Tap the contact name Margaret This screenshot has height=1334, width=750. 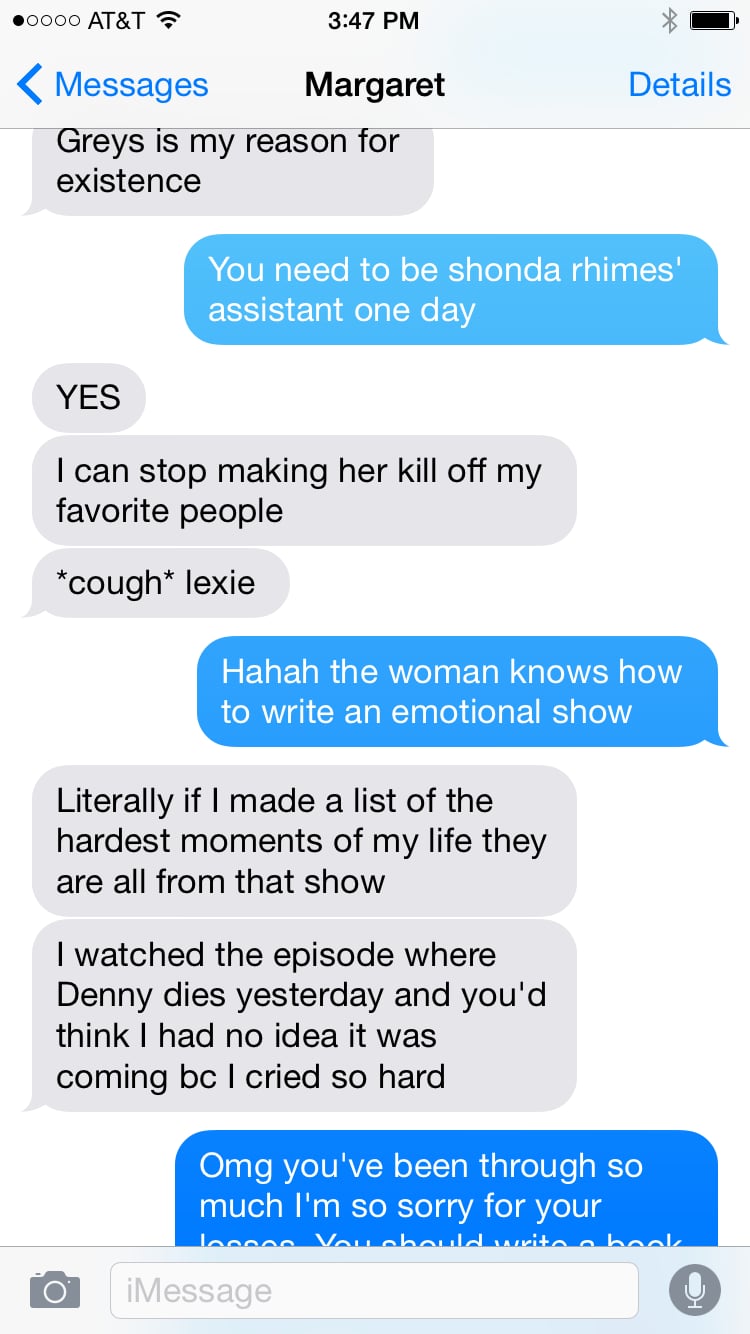coord(374,84)
